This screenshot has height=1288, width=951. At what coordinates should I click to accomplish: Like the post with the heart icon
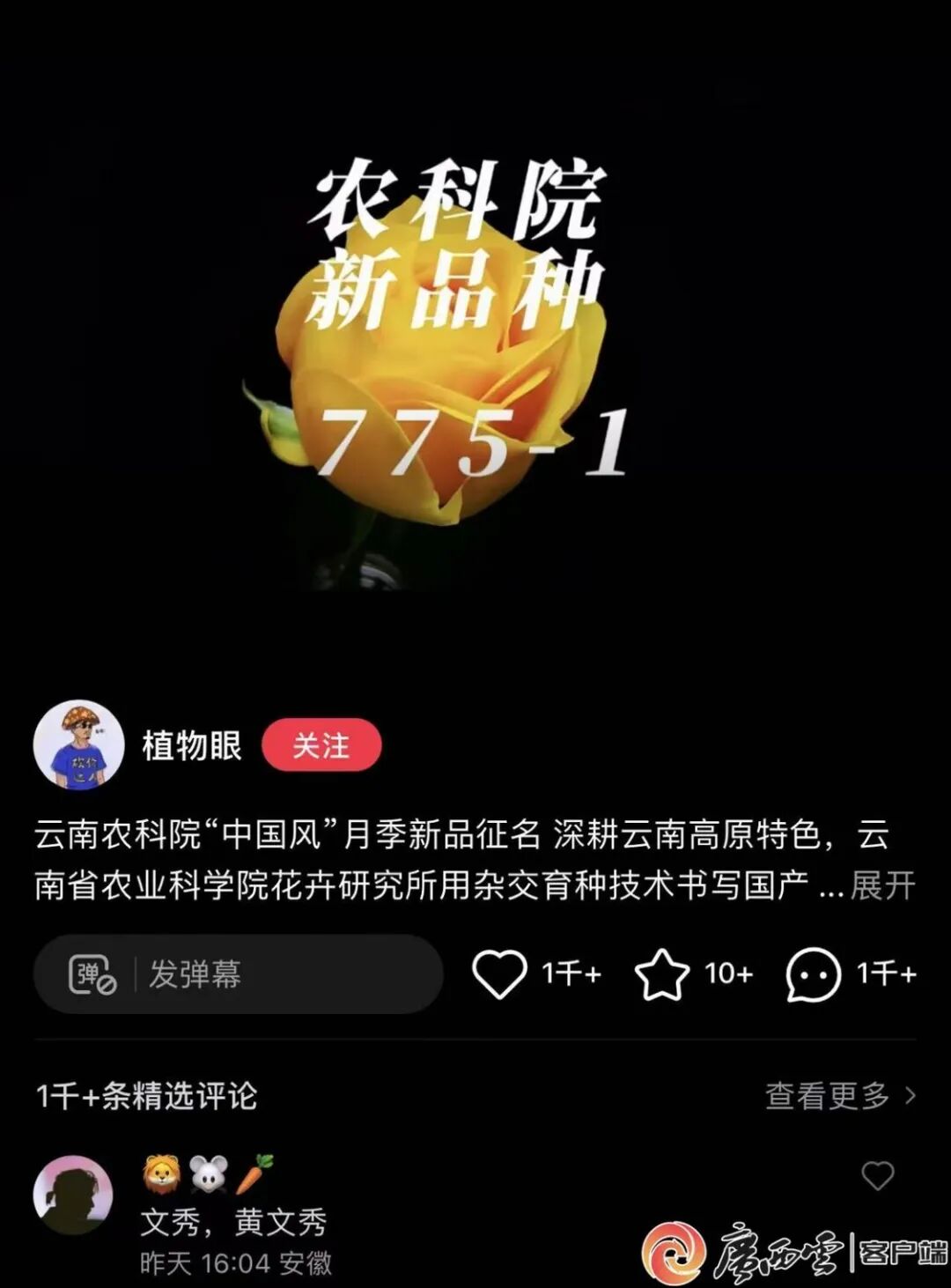coord(499,974)
